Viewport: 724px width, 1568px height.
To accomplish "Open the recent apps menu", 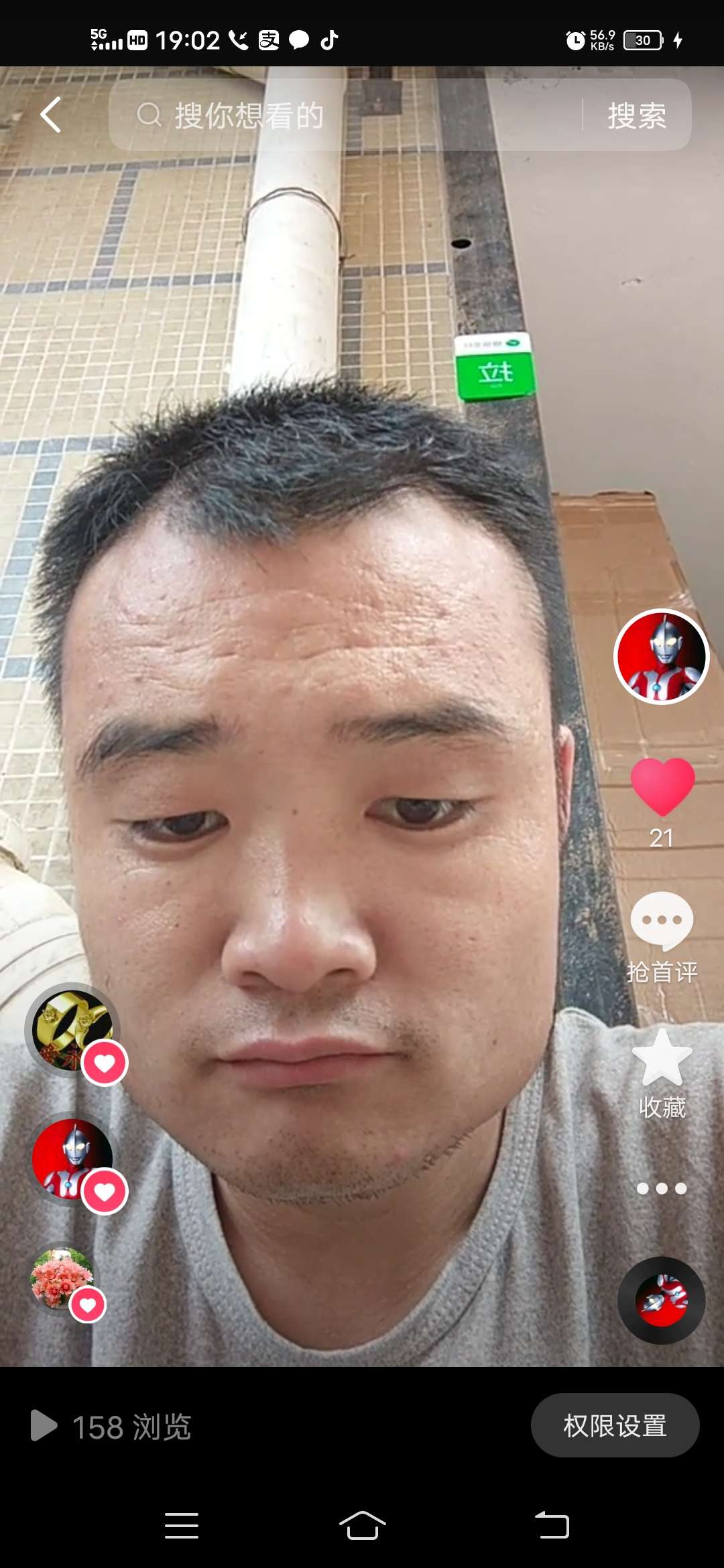I will [x=182, y=1526].
